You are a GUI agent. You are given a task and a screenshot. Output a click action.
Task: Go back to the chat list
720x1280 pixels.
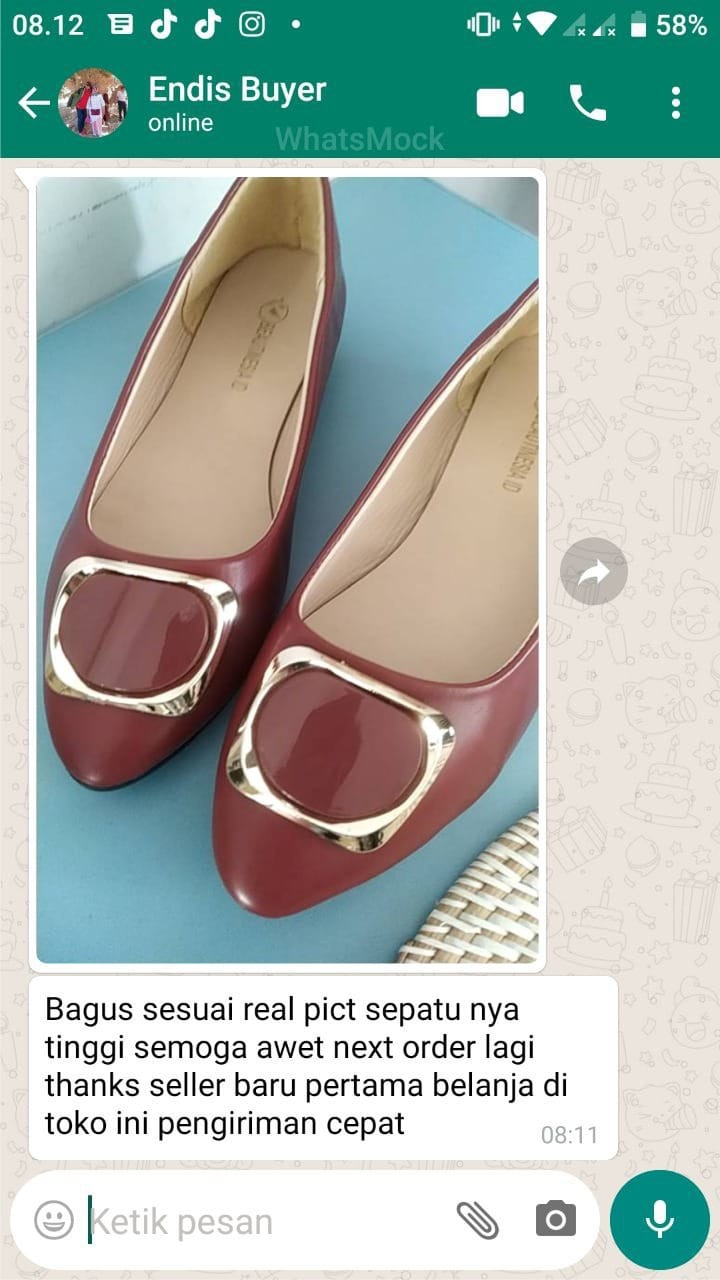click(x=33, y=103)
